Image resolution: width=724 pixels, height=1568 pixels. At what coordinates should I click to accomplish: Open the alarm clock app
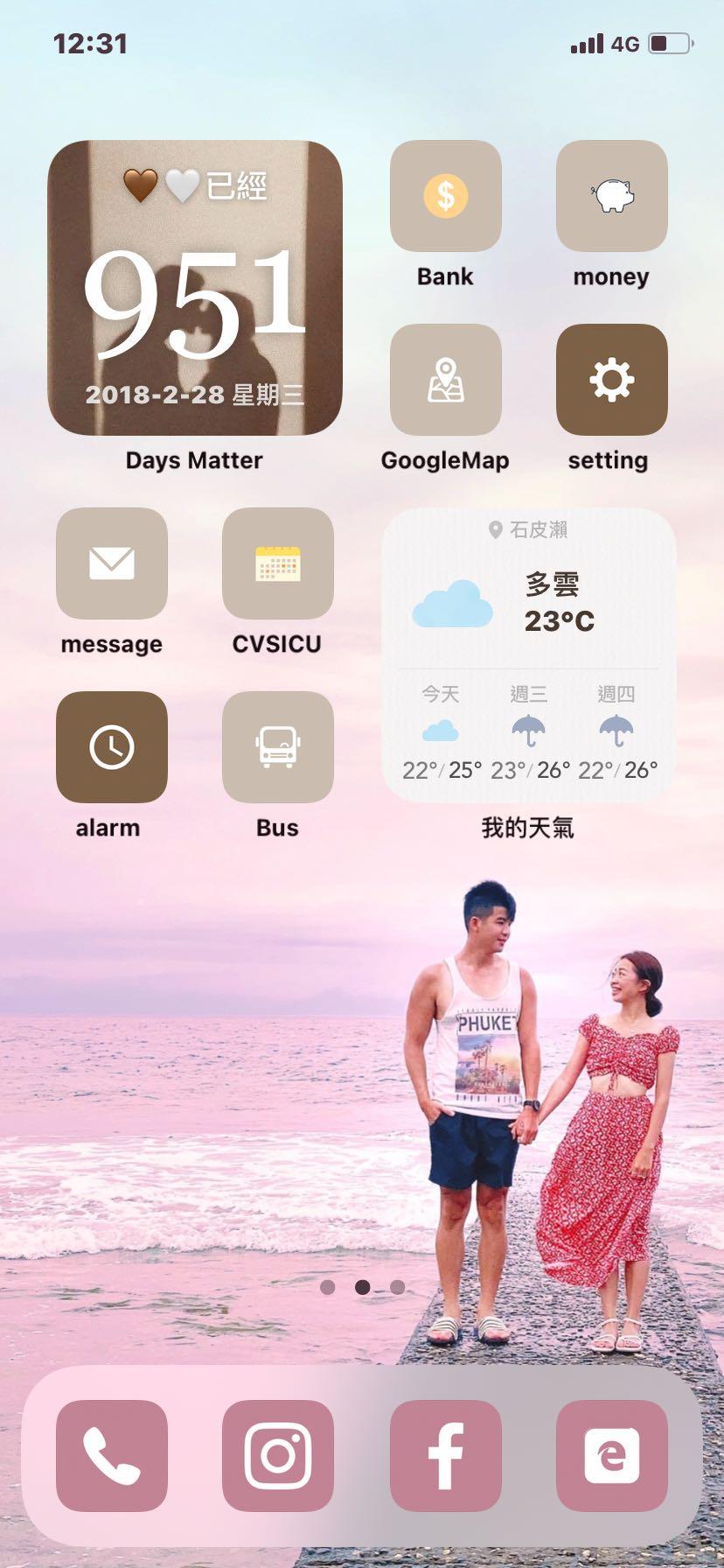112,747
